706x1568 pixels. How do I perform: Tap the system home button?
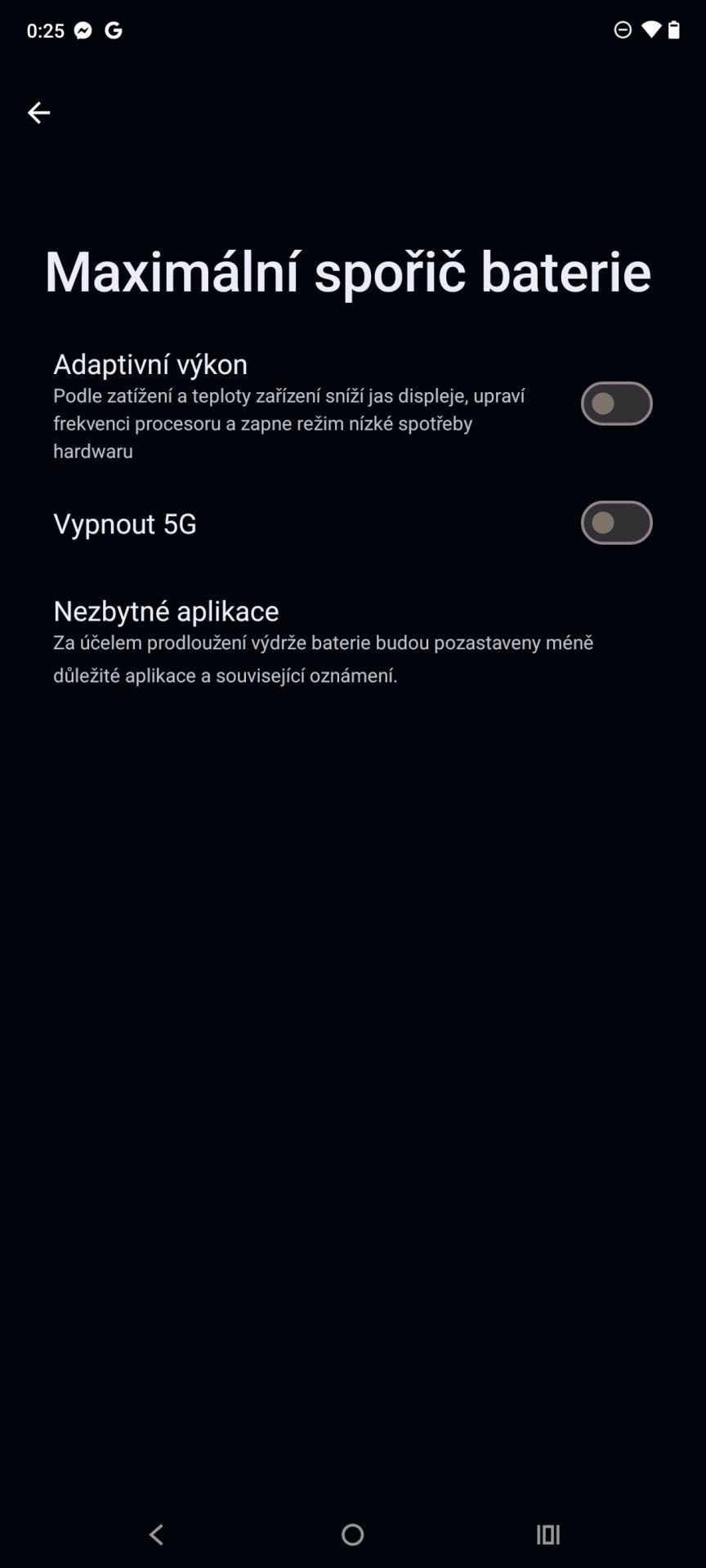coord(352,1535)
